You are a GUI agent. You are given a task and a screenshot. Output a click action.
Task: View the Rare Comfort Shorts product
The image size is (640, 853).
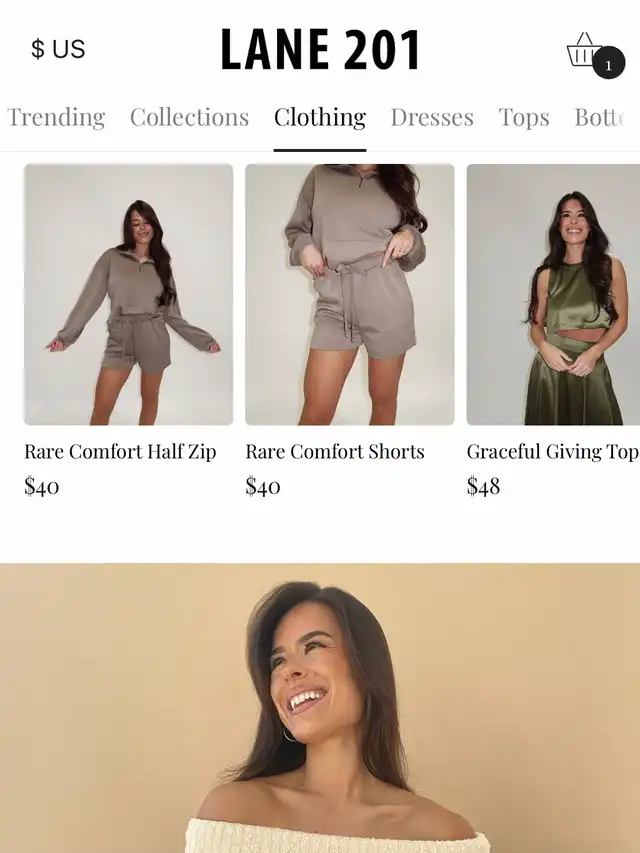[349, 295]
